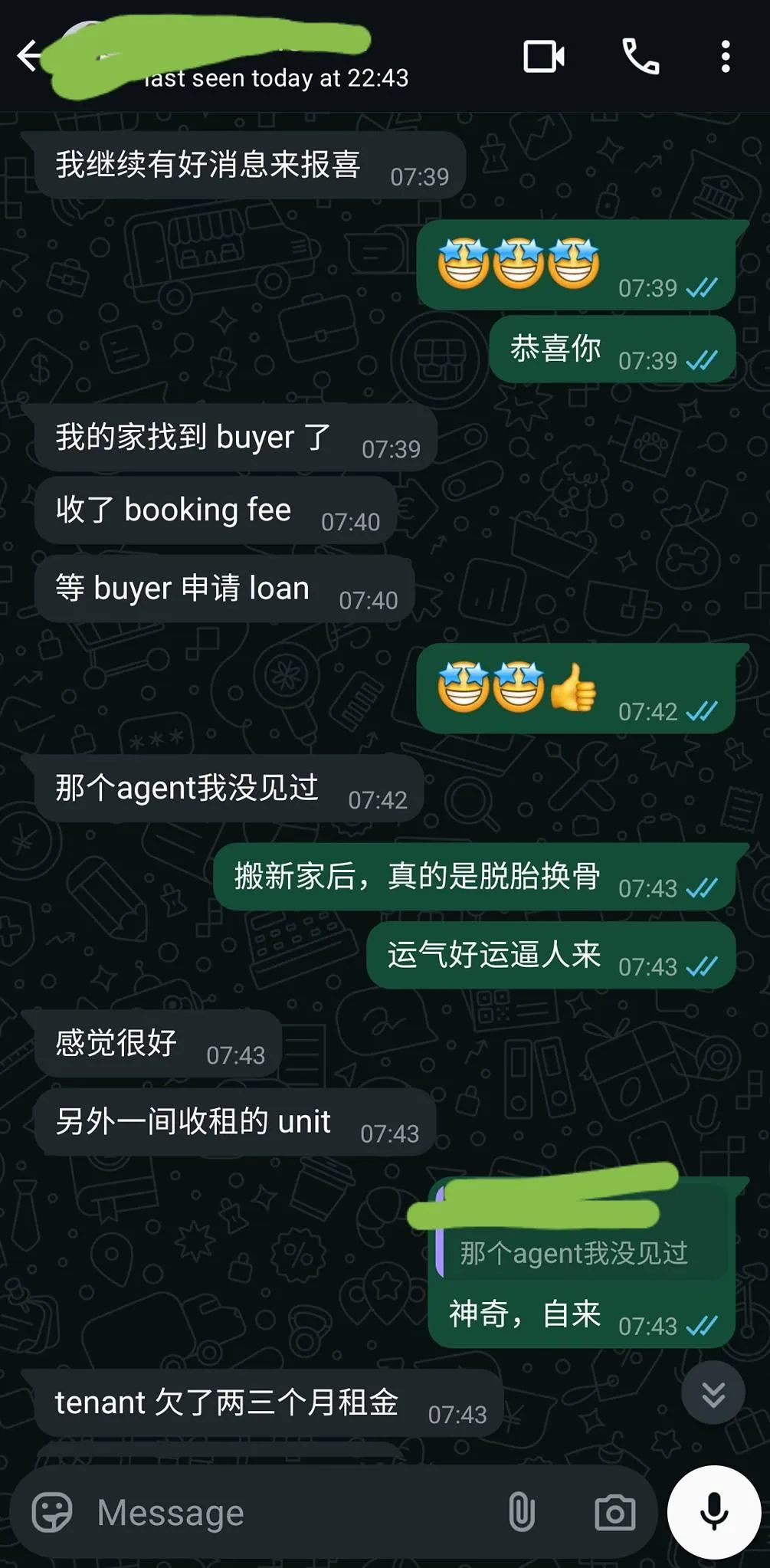Open the emoji picker
The height and width of the screenshot is (1568, 770).
click(x=52, y=1512)
